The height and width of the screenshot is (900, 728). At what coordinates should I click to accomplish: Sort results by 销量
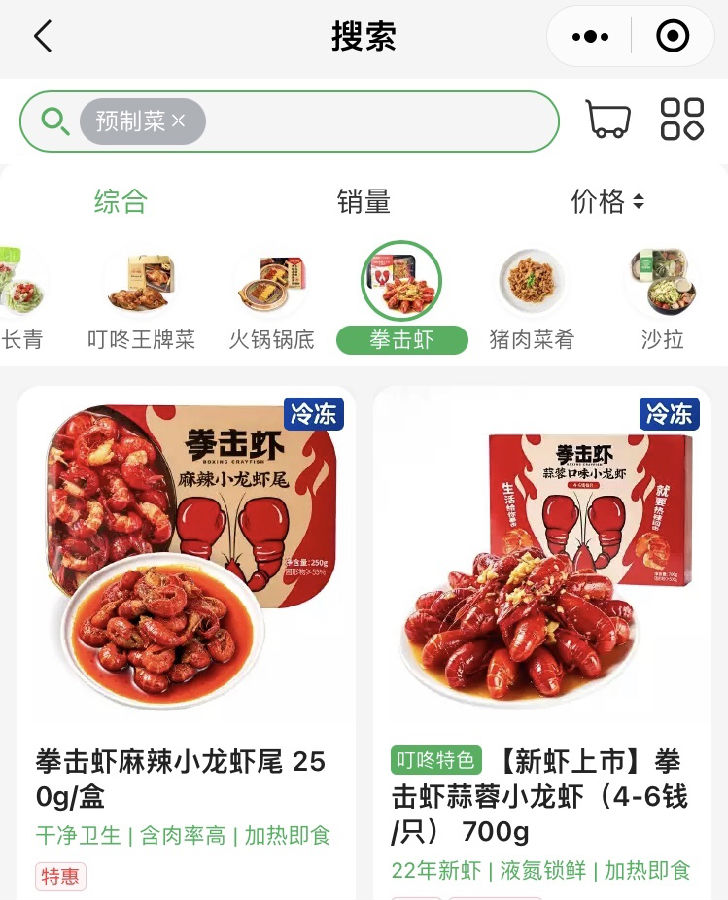click(x=364, y=202)
